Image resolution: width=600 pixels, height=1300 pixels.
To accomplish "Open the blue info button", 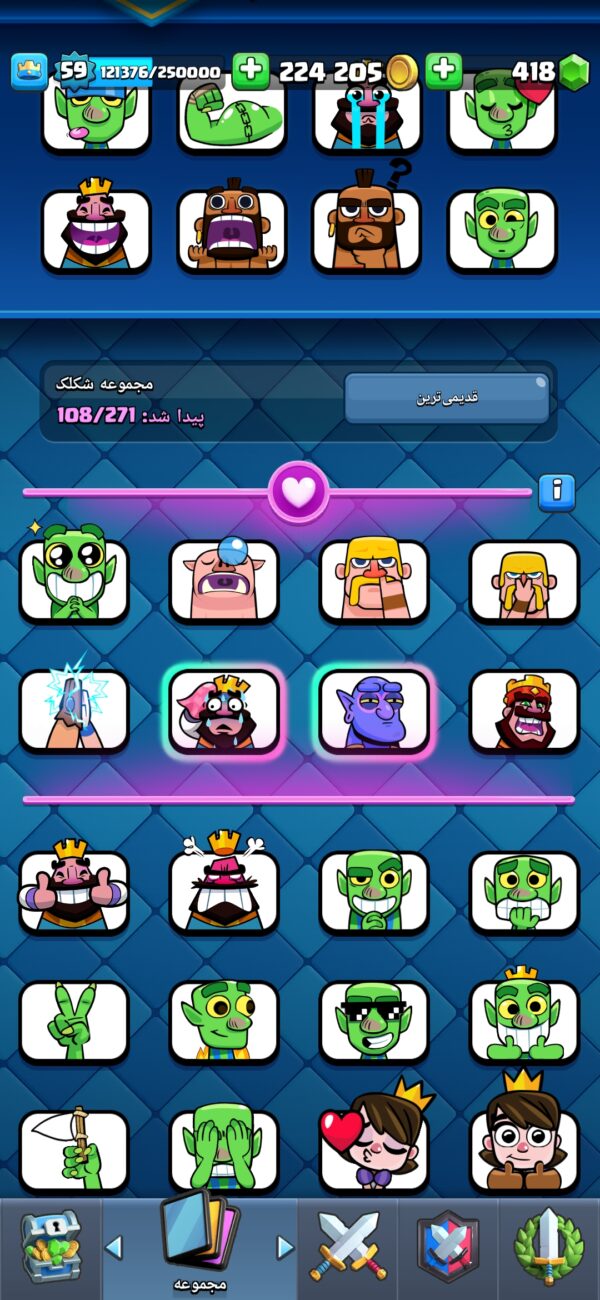I will pyautogui.click(x=556, y=492).
